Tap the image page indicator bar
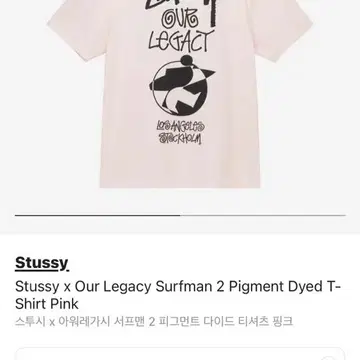The width and height of the screenshot is (360, 360). tap(180, 215)
